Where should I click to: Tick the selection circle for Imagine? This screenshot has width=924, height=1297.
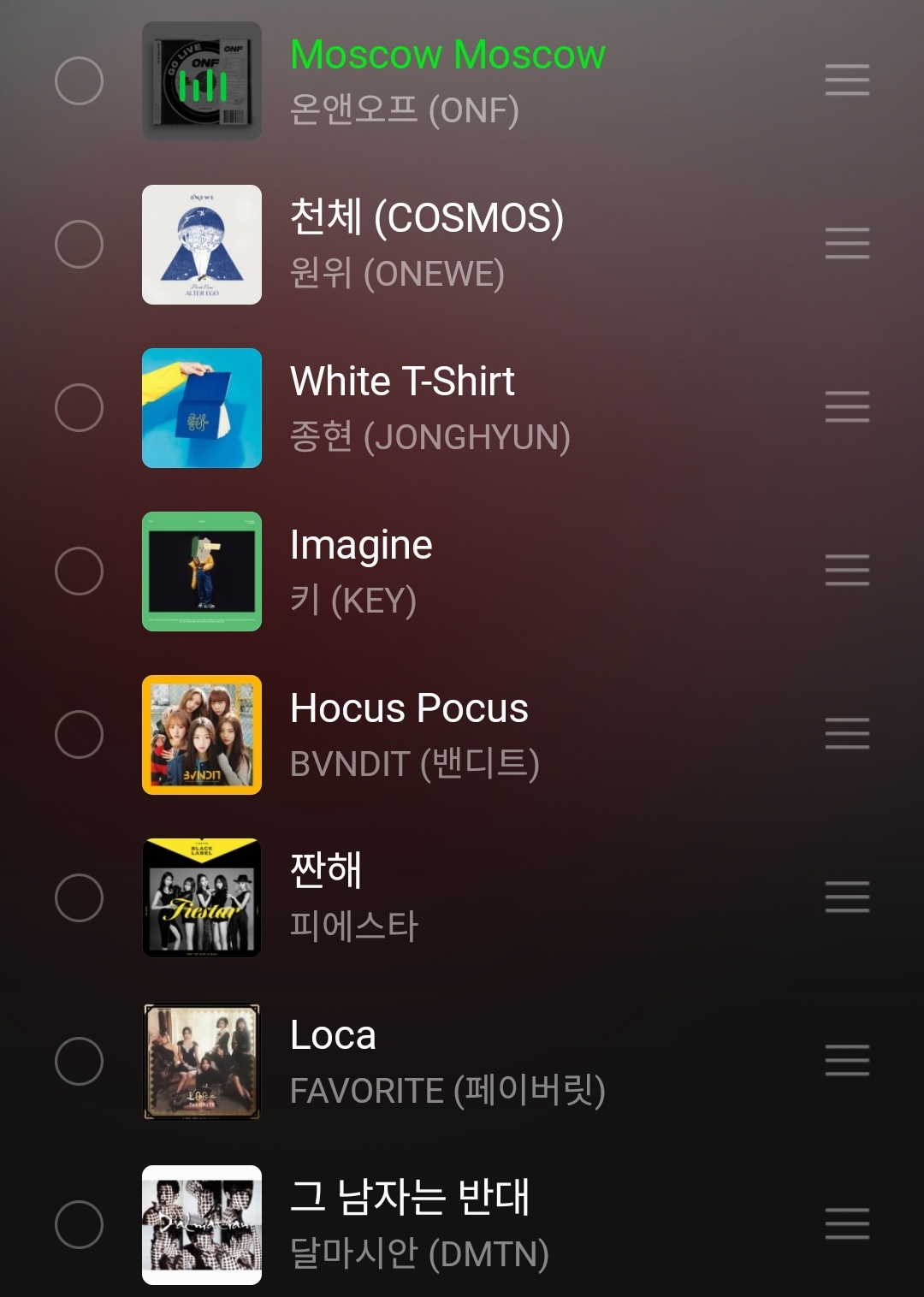click(79, 572)
